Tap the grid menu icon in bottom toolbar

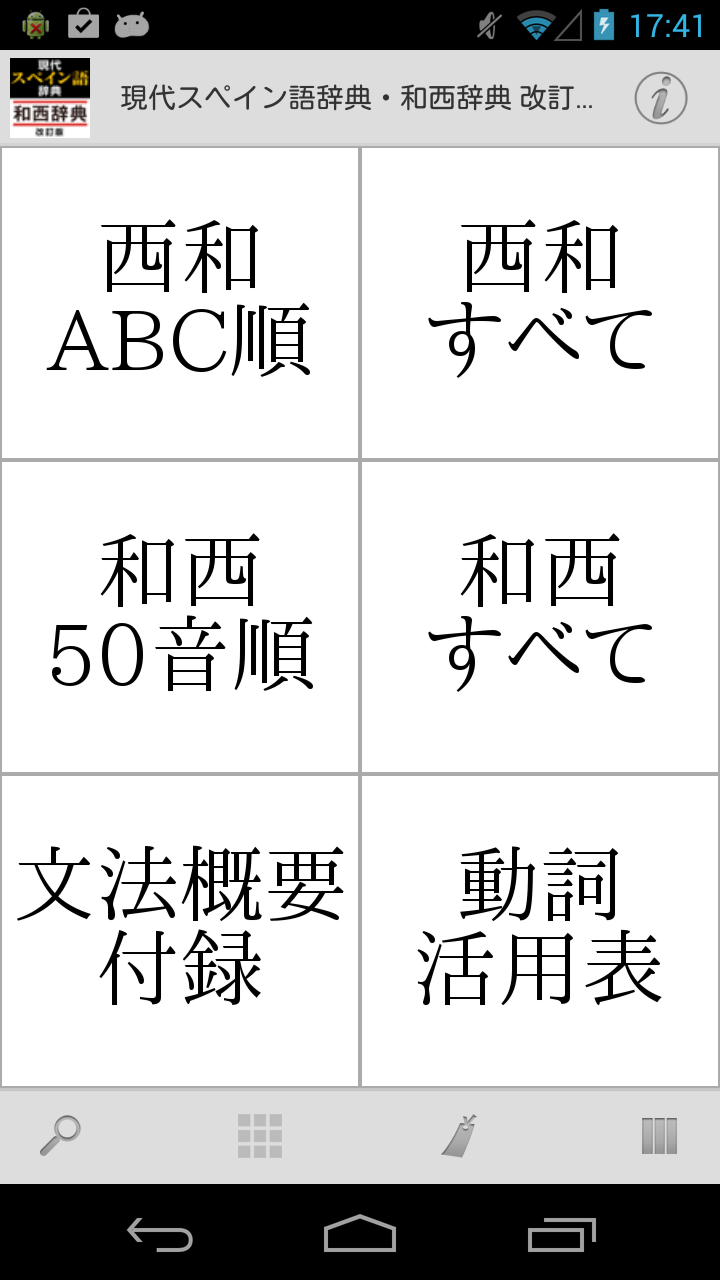pos(260,1136)
